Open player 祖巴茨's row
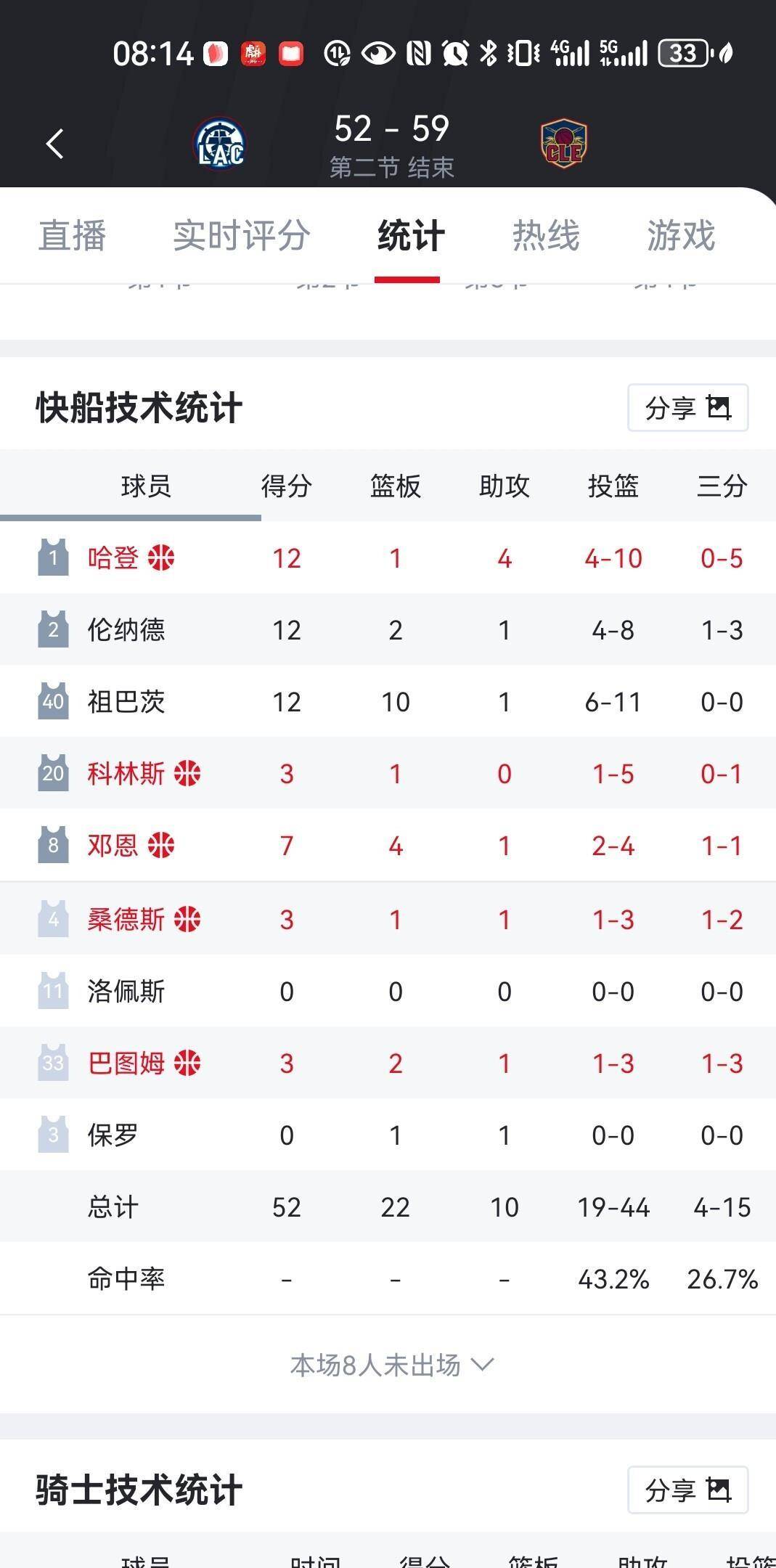 126,702
